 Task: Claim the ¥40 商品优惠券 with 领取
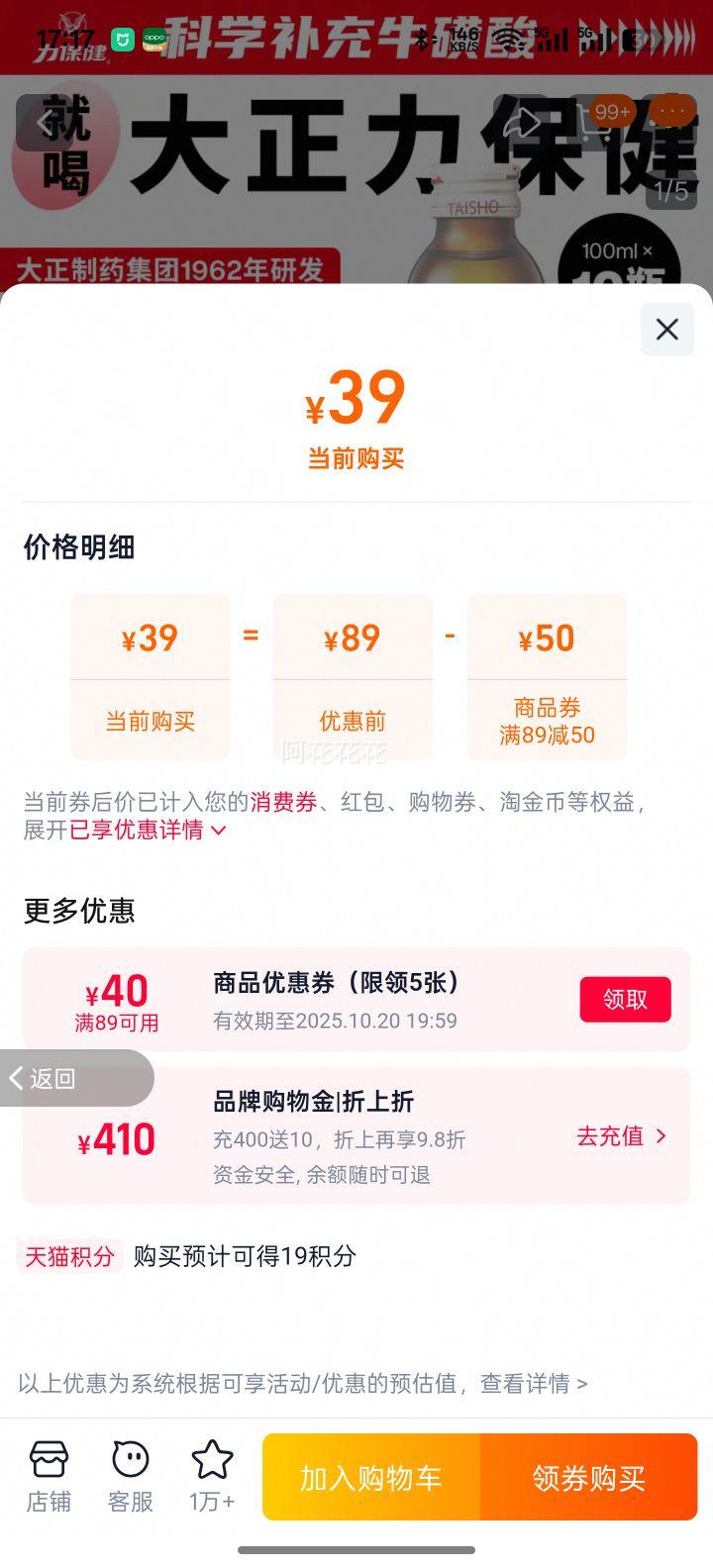point(625,1000)
